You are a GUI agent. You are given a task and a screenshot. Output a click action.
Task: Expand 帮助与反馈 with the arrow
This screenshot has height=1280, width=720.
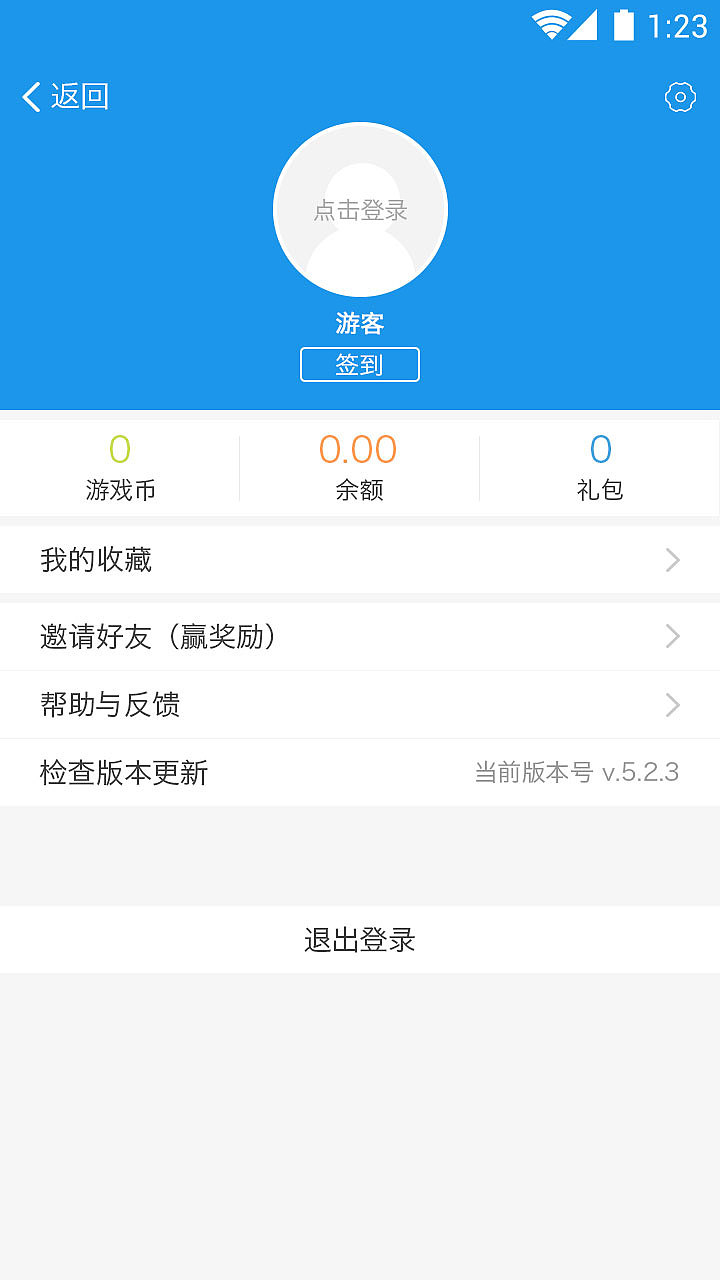672,704
